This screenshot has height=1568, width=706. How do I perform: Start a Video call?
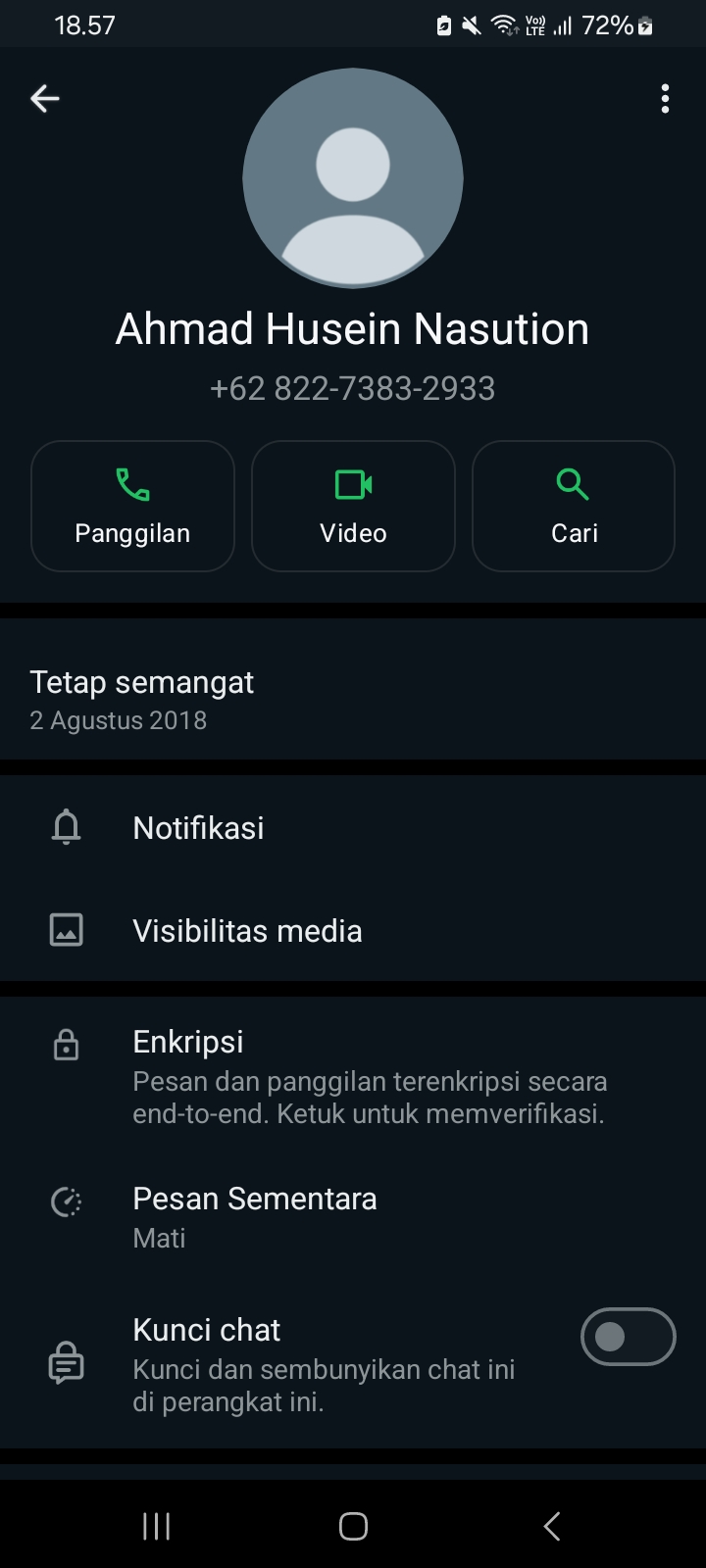(x=353, y=506)
